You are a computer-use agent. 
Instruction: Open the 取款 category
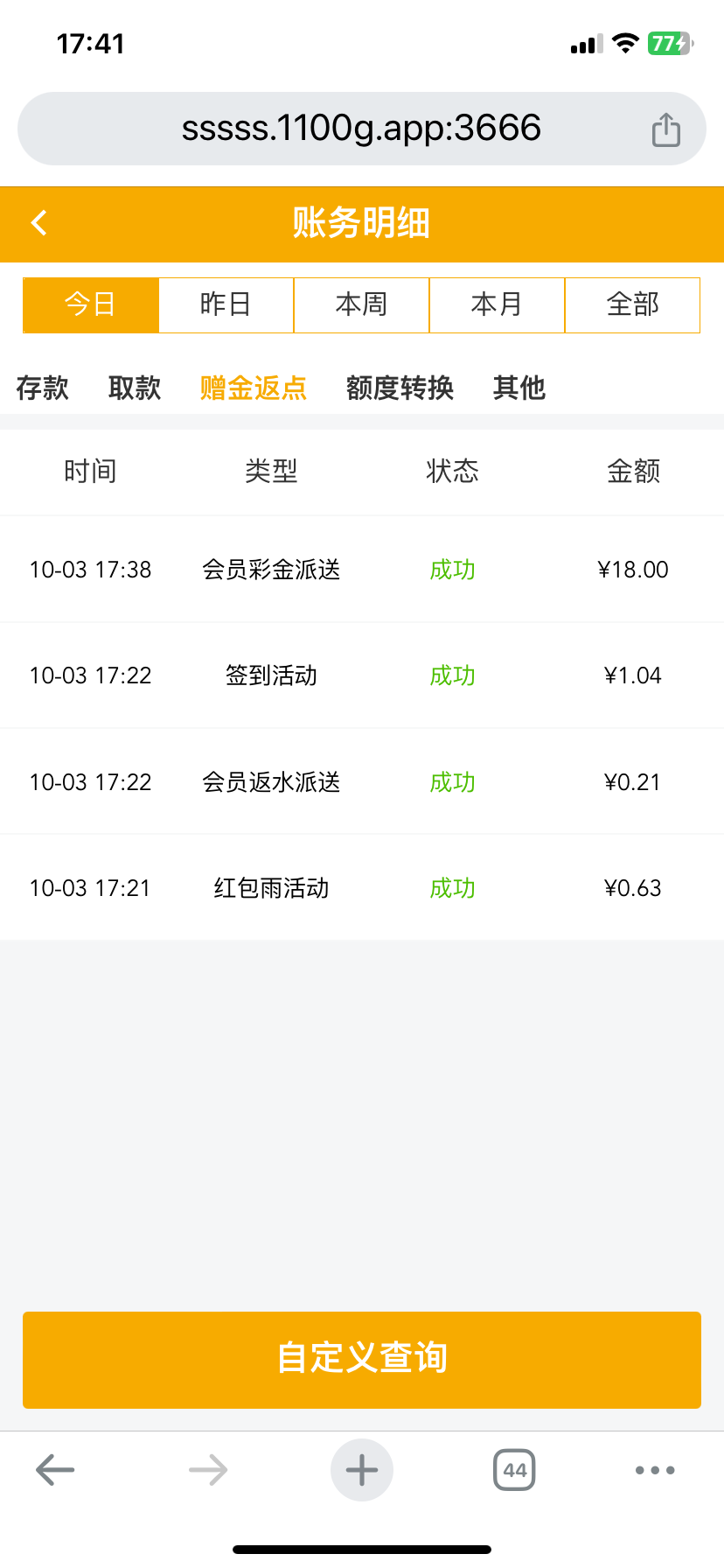click(x=135, y=388)
